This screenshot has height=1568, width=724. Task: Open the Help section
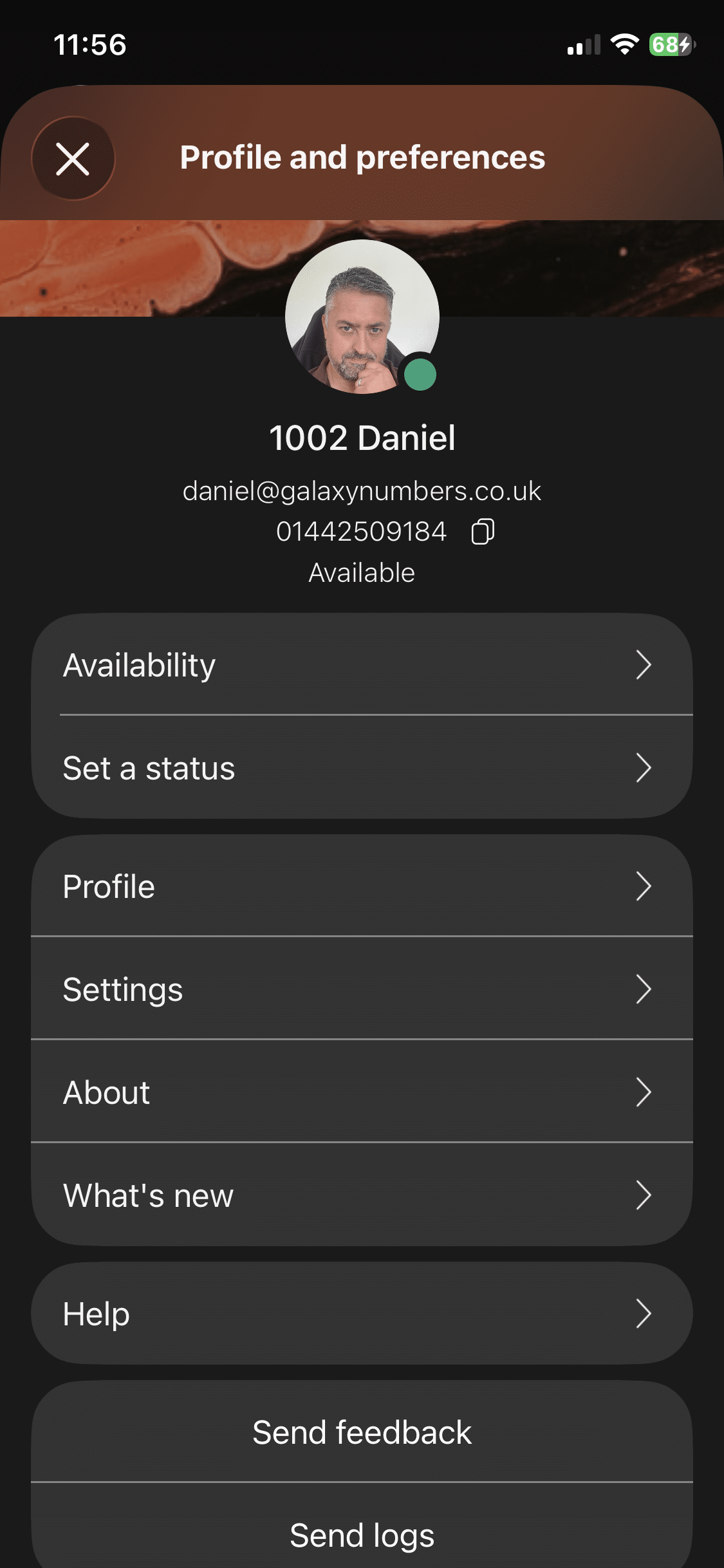362,1314
